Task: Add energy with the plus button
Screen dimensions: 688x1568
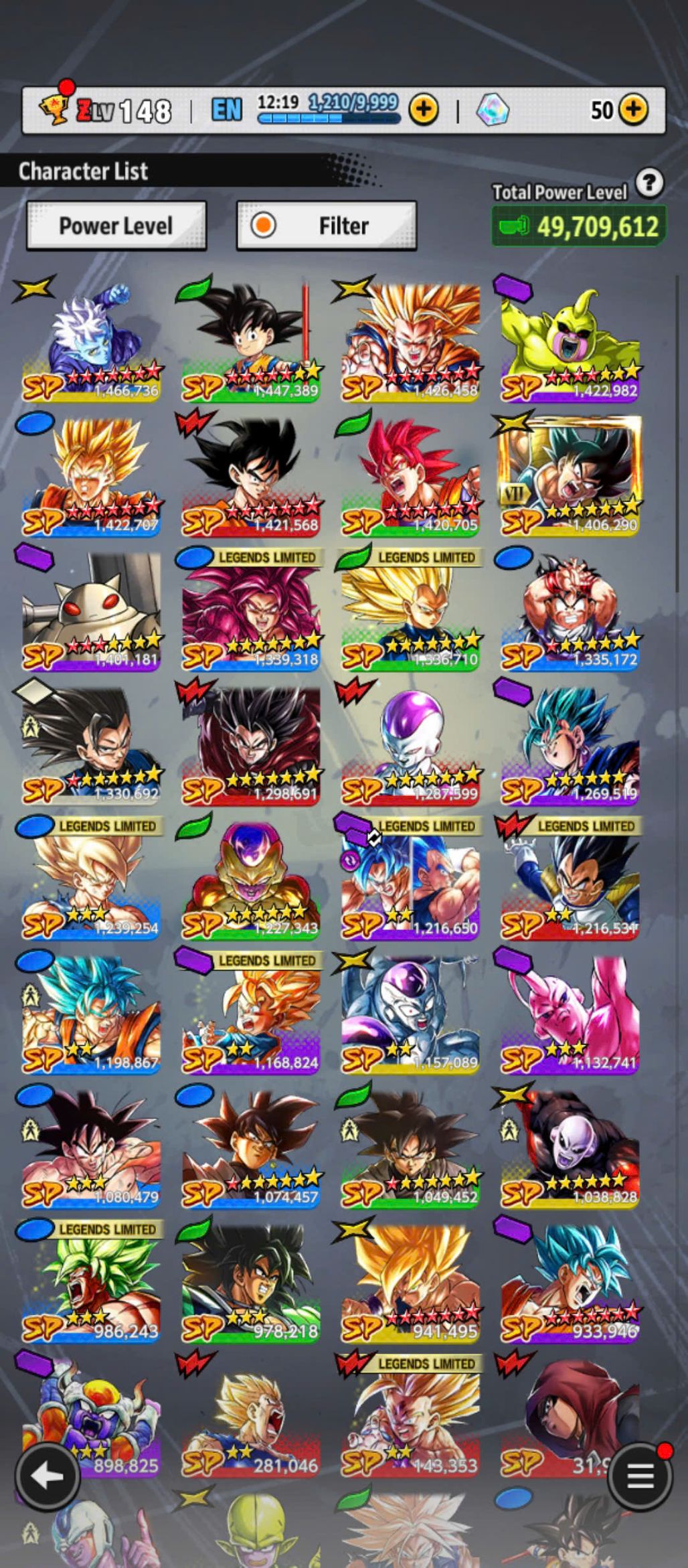Action: (423, 109)
